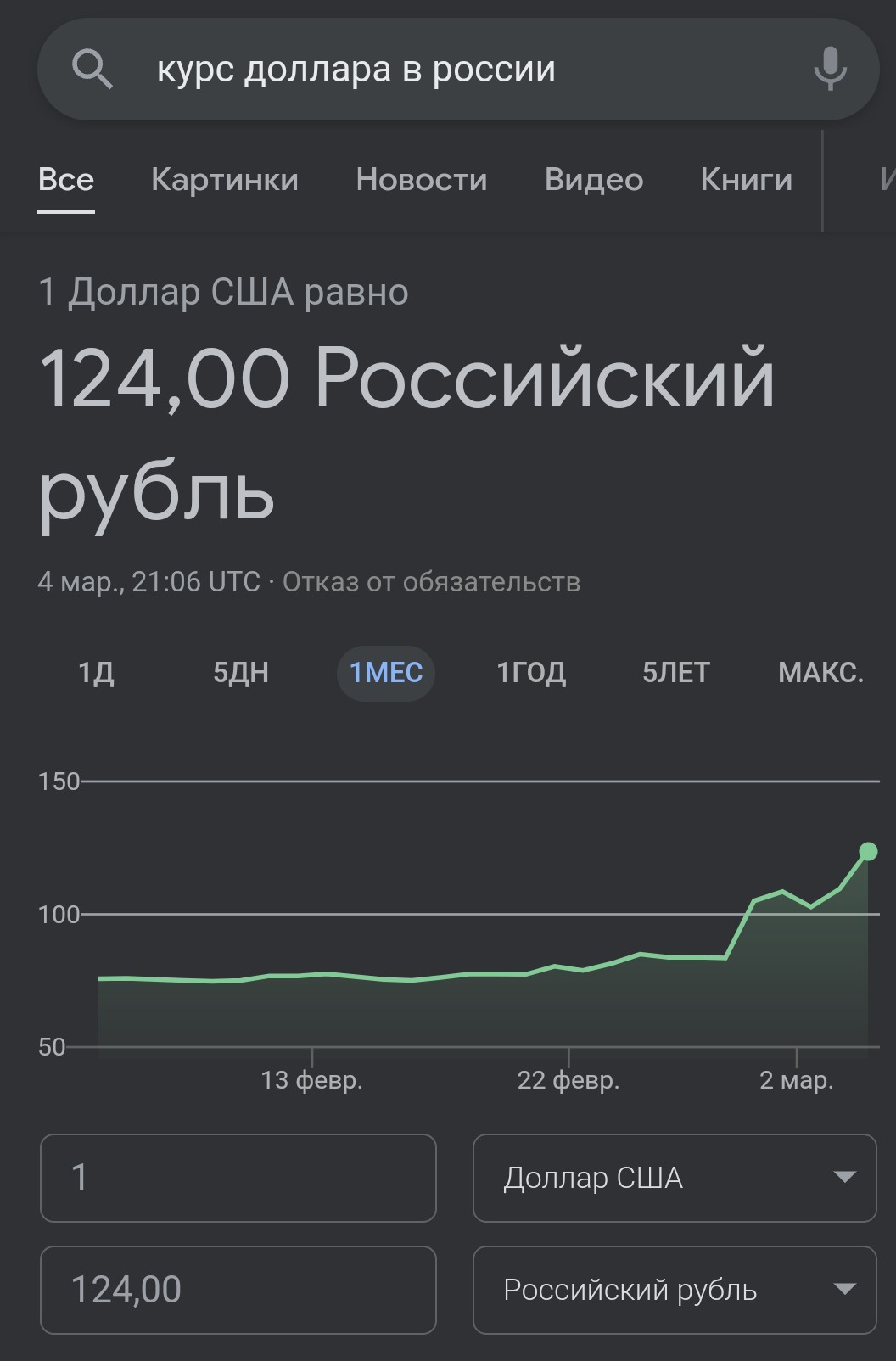This screenshot has height=1361, width=896.
Task: Open the Новости tab
Action: tap(422, 180)
